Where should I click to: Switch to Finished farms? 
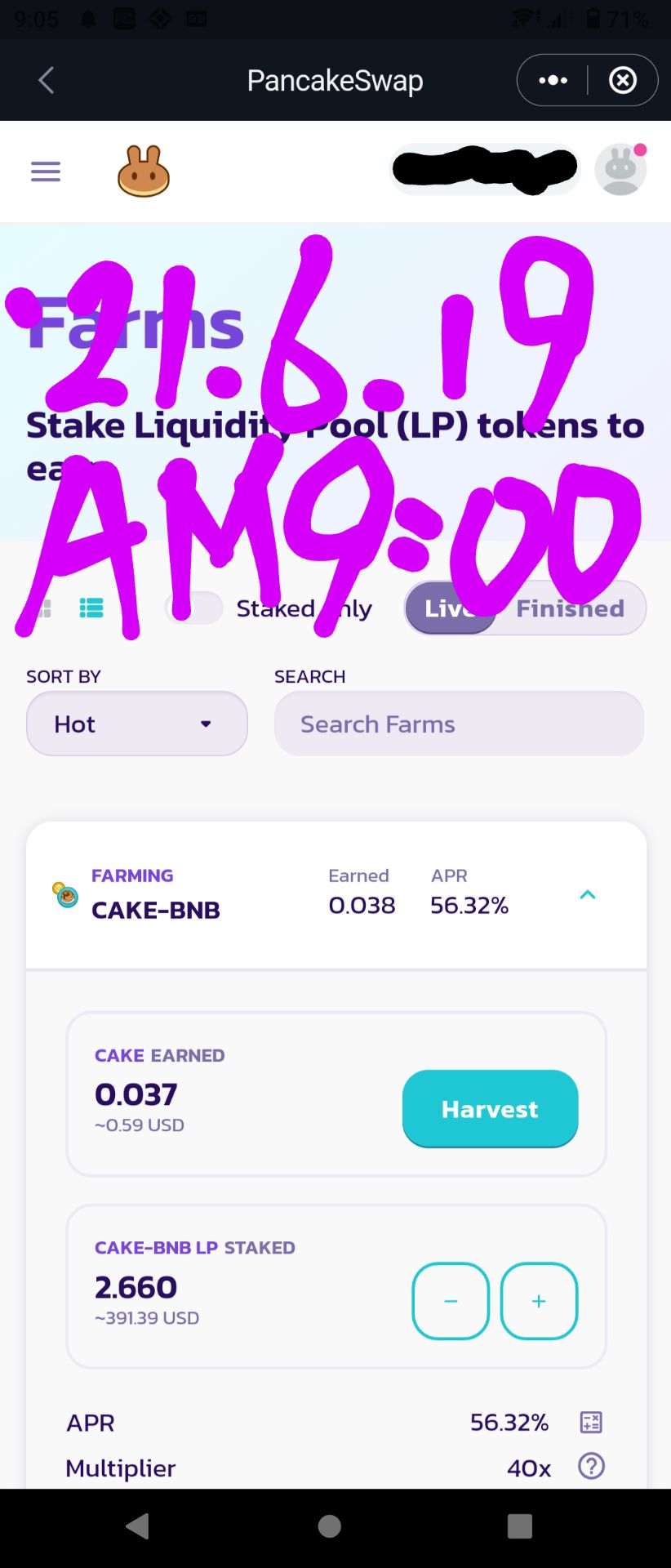click(x=570, y=608)
